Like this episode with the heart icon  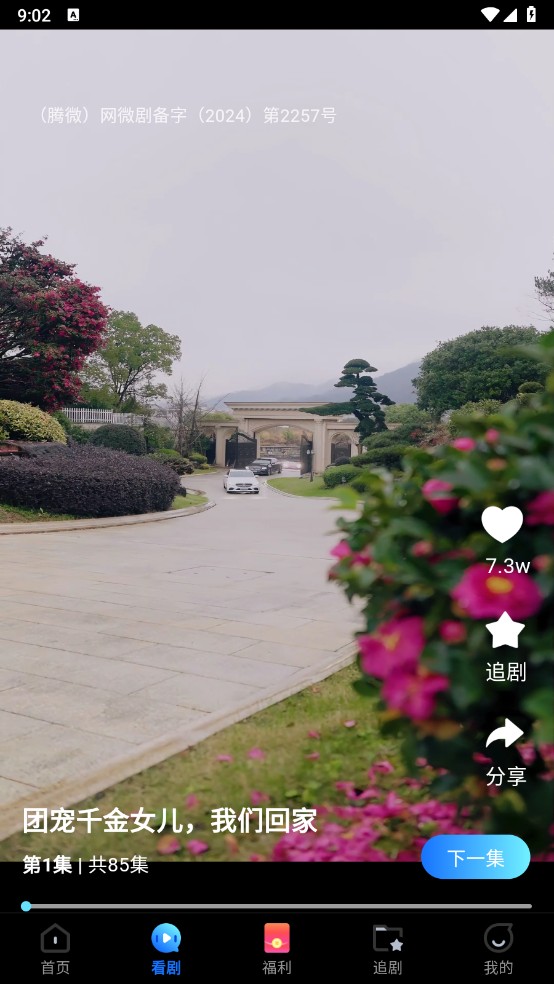502,525
